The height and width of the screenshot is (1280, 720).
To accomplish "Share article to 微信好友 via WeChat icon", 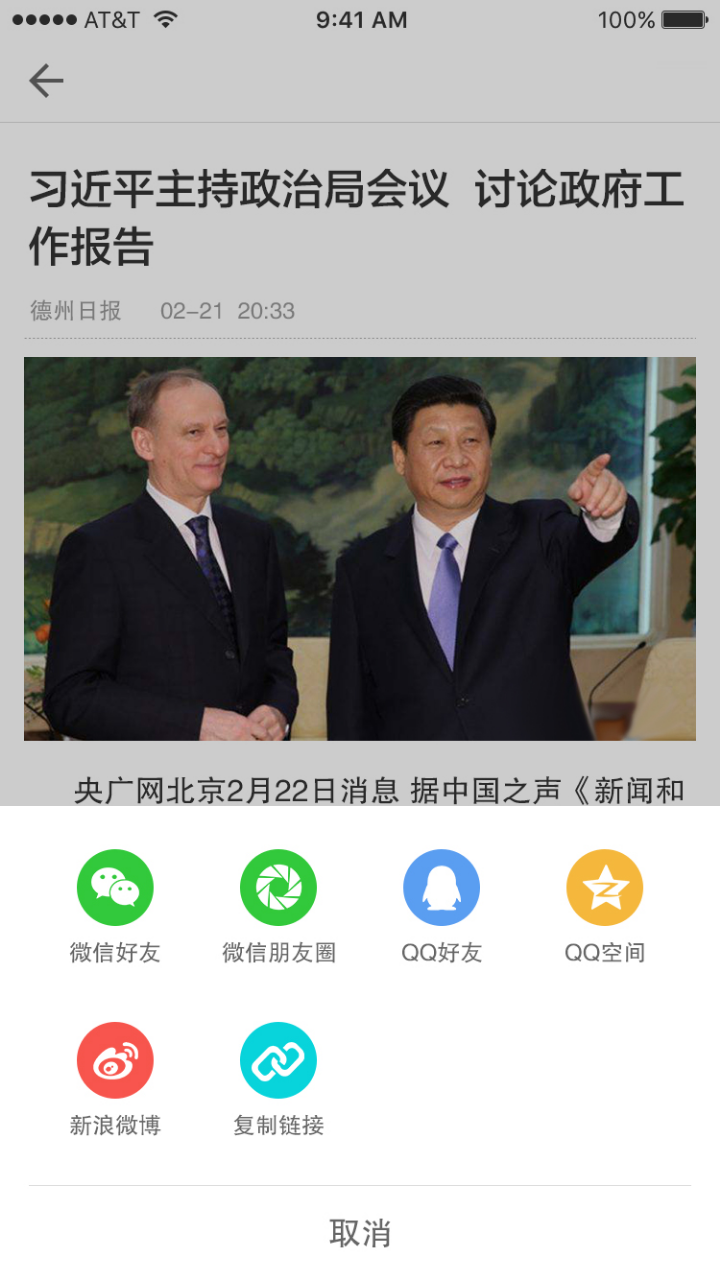I will coord(114,886).
